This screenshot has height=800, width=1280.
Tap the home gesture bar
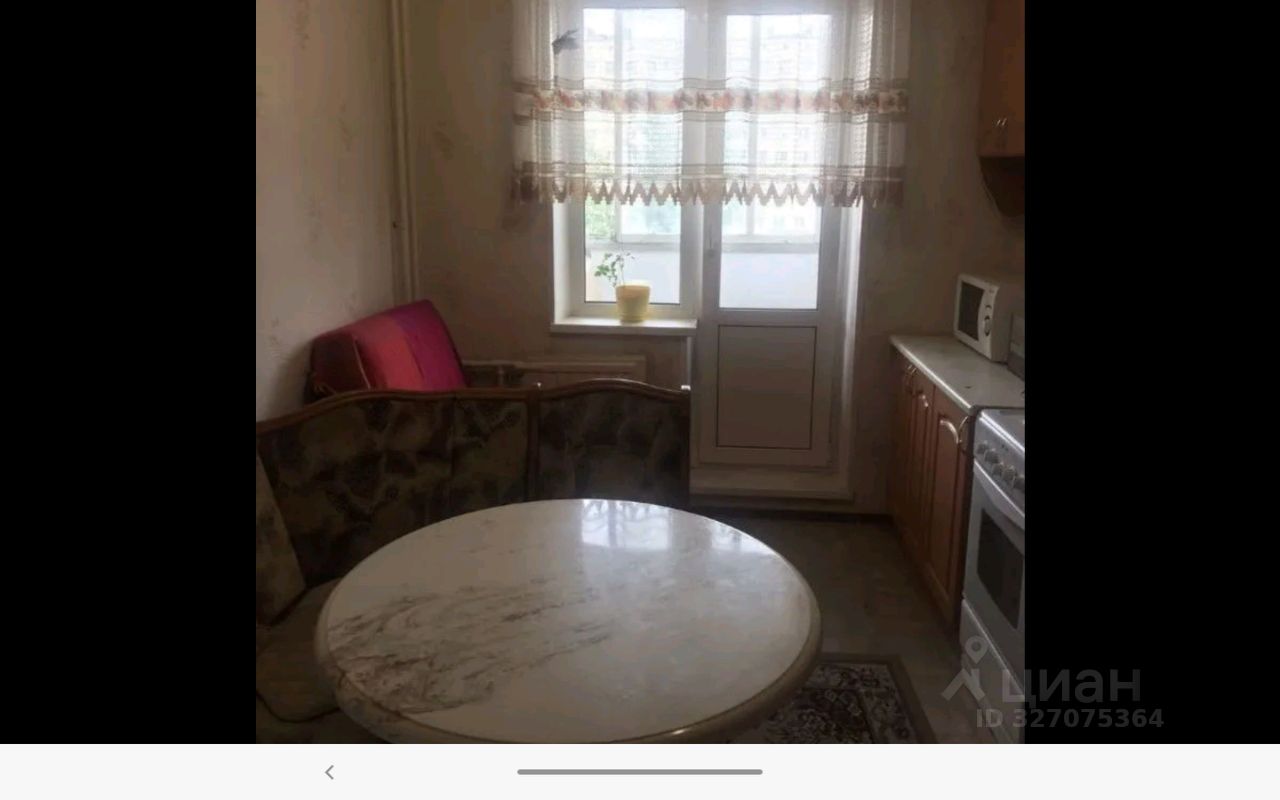(640, 772)
